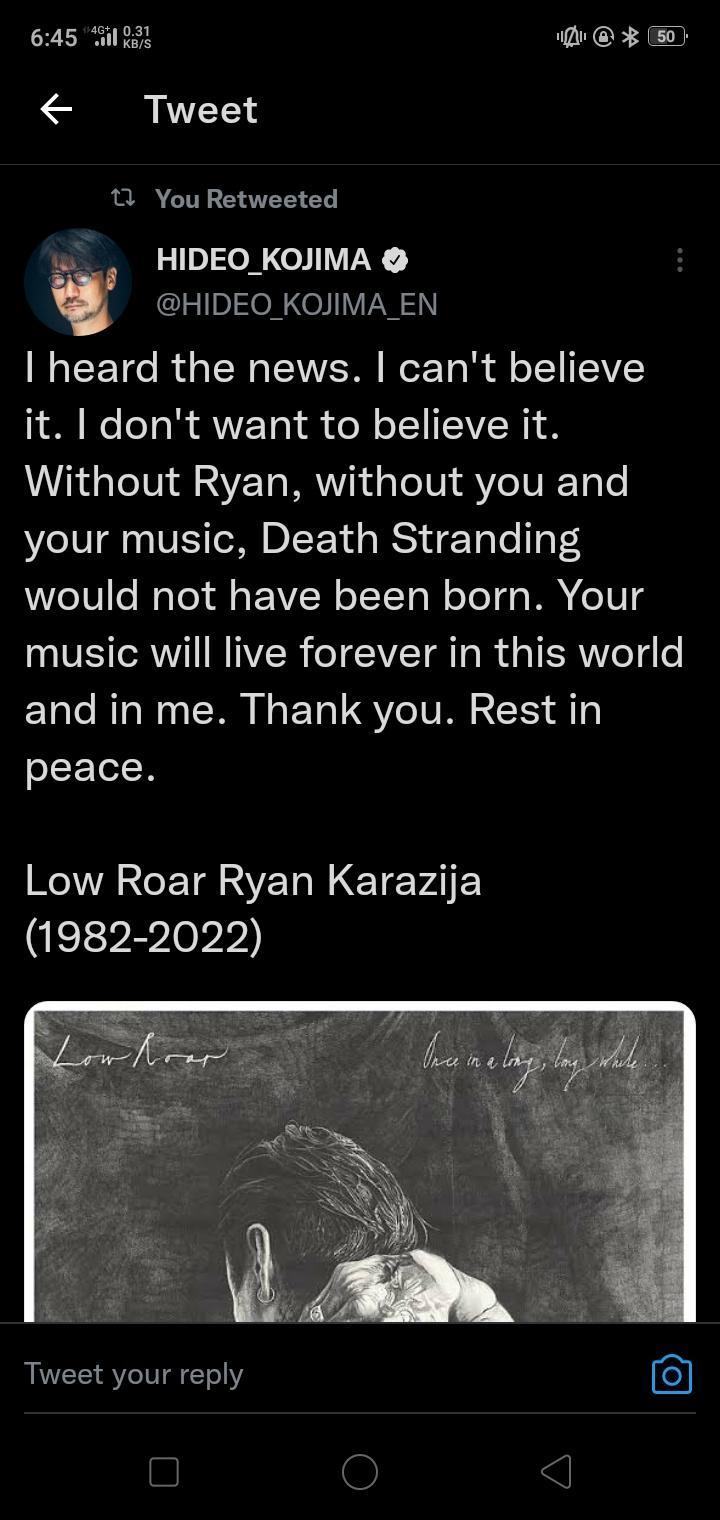This screenshot has width=720, height=1520.
Task: Open the tweet's three-dot overflow menu
Action: click(680, 260)
